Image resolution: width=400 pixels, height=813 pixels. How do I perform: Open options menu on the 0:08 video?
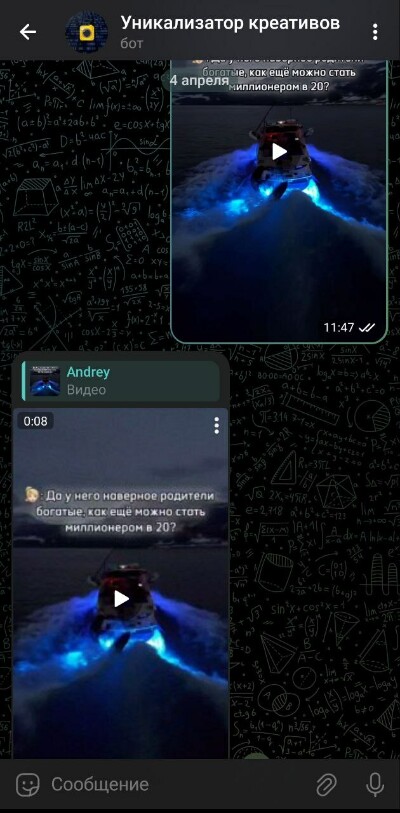(x=216, y=426)
